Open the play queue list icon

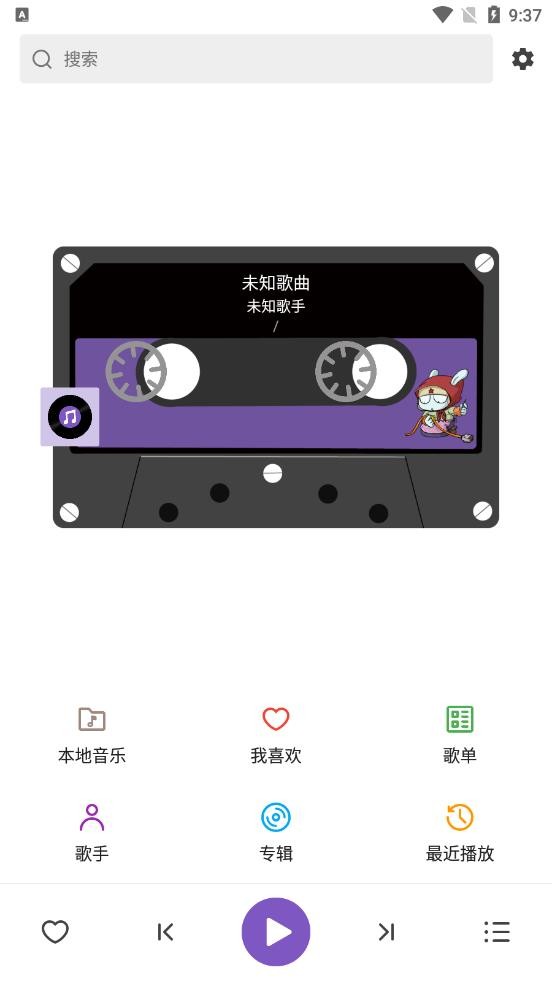click(x=497, y=932)
